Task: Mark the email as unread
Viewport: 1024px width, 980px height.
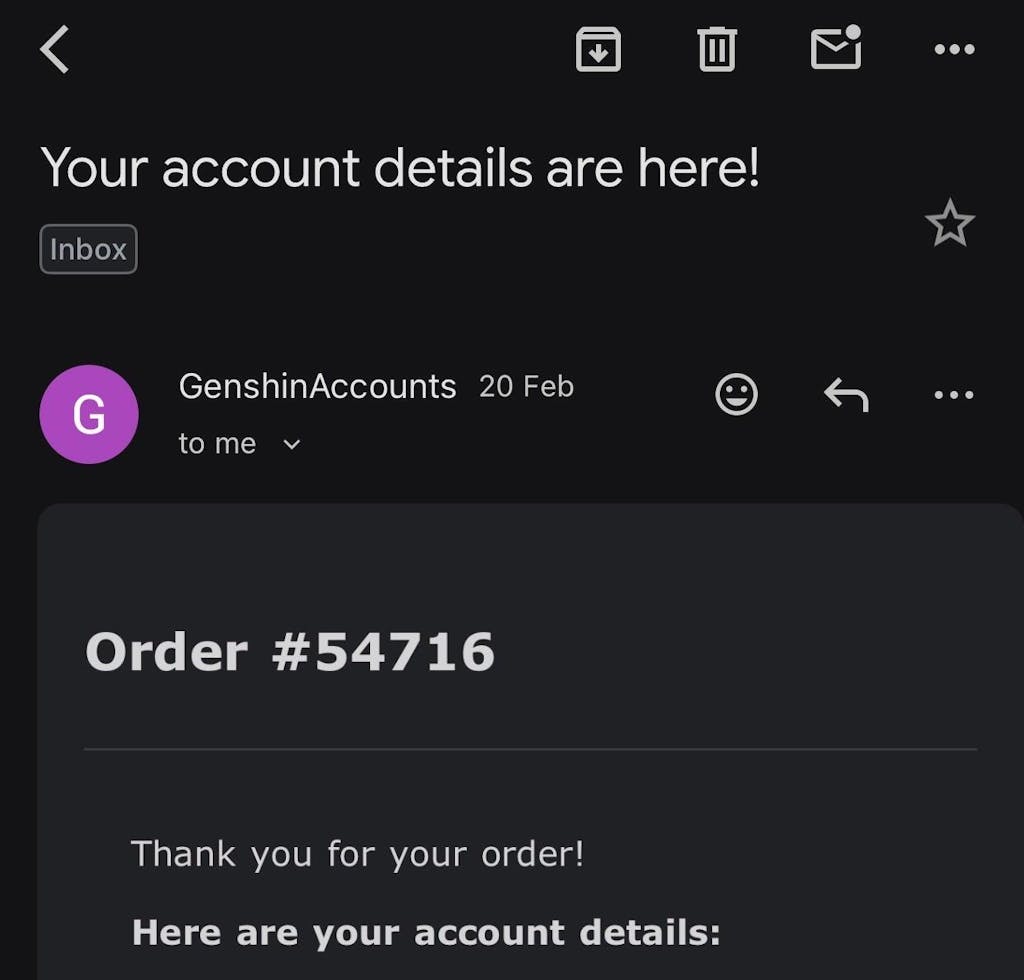Action: click(835, 49)
